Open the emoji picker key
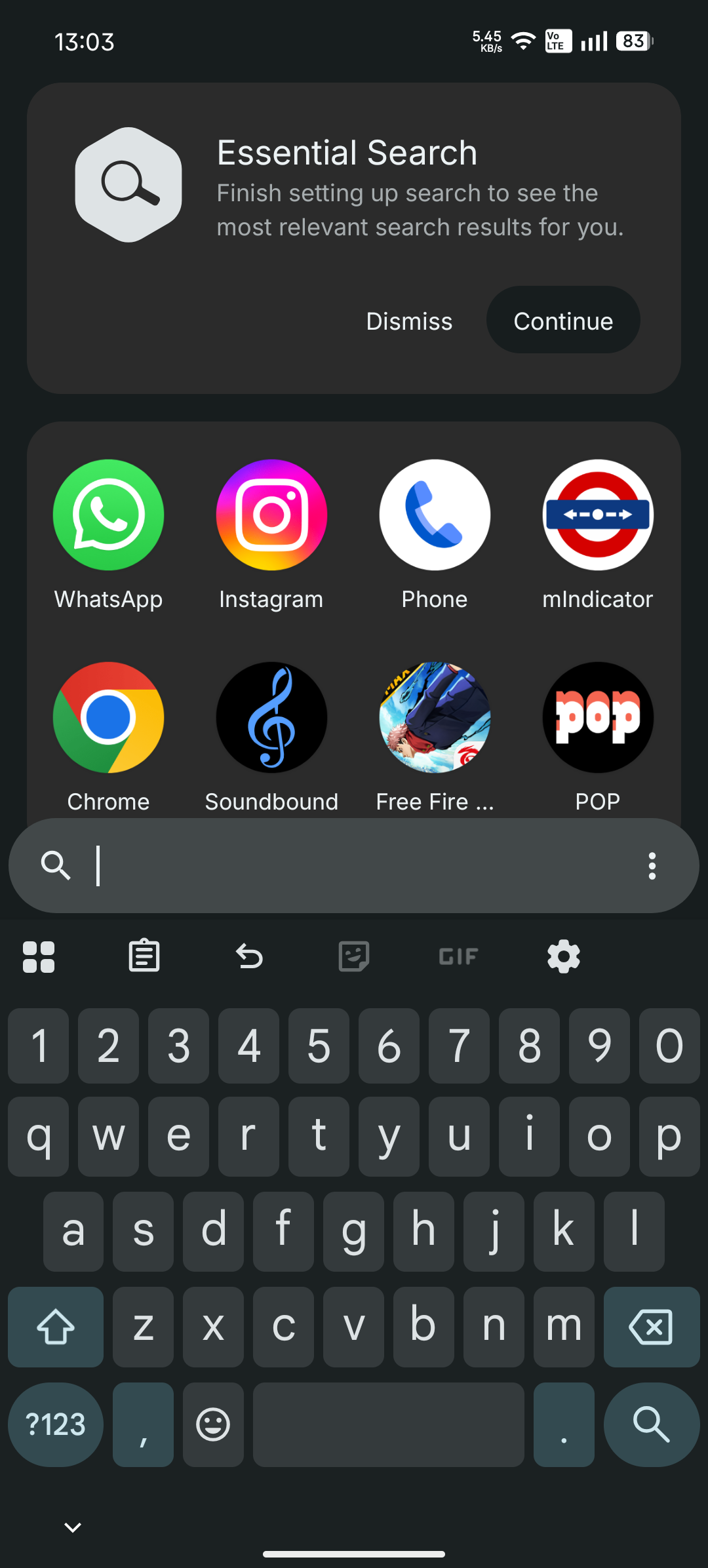The width and height of the screenshot is (708, 1568). pos(213,1424)
